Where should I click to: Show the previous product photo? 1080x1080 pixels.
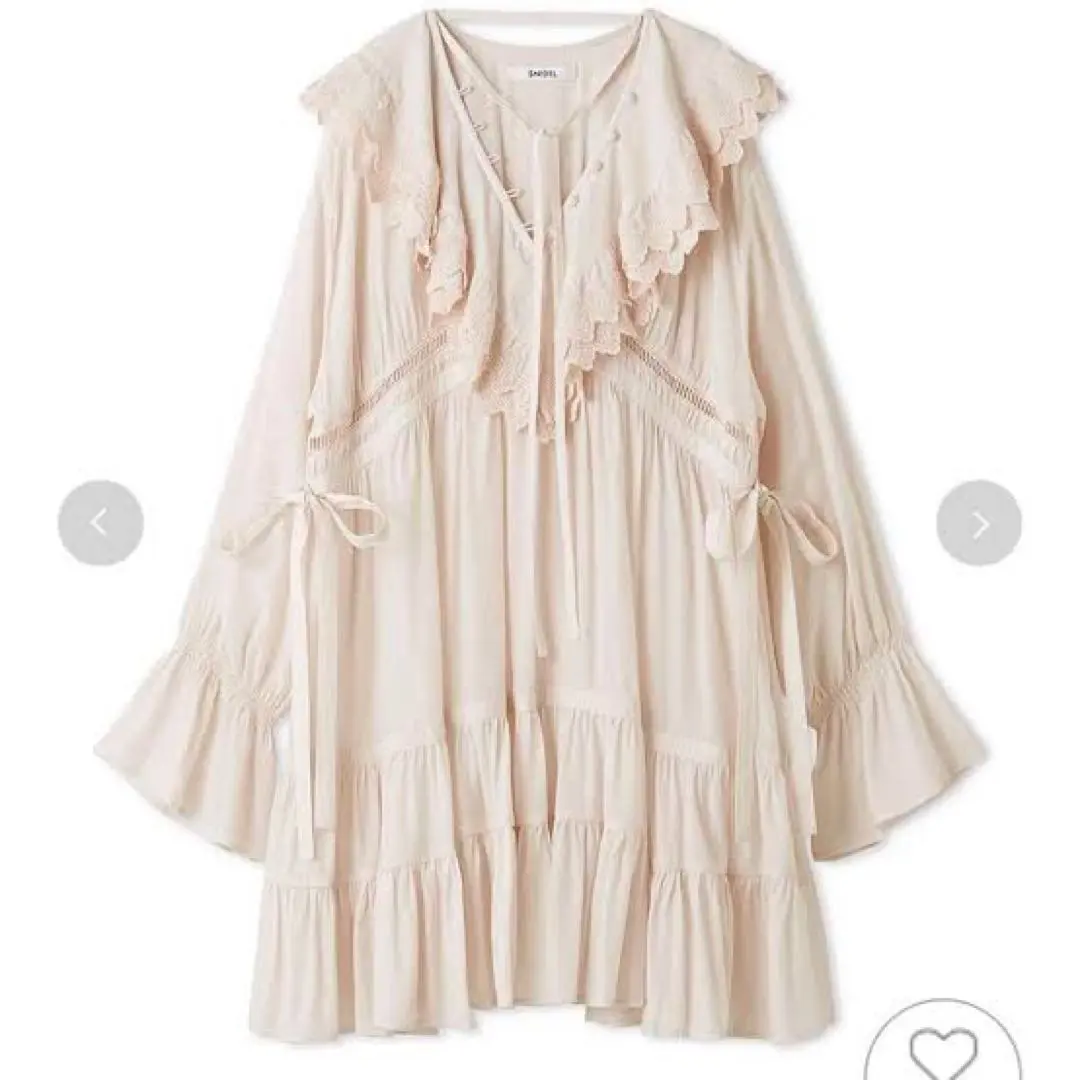100,523
